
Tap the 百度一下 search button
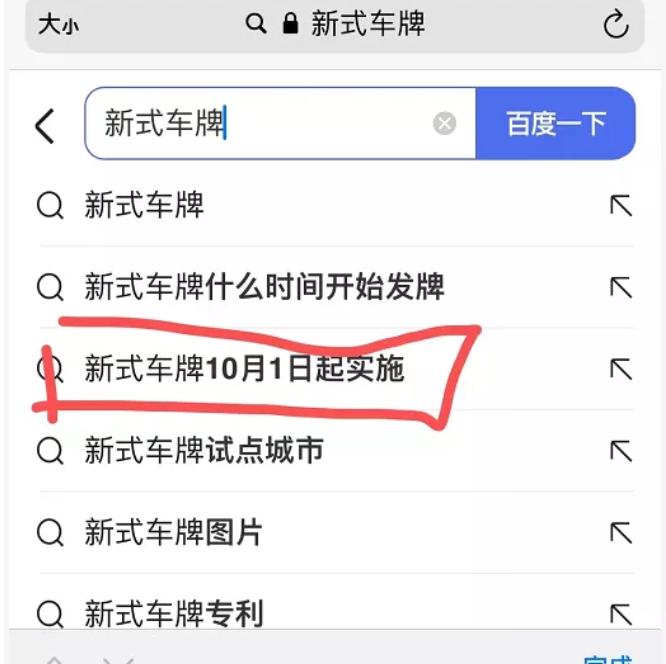555,123
